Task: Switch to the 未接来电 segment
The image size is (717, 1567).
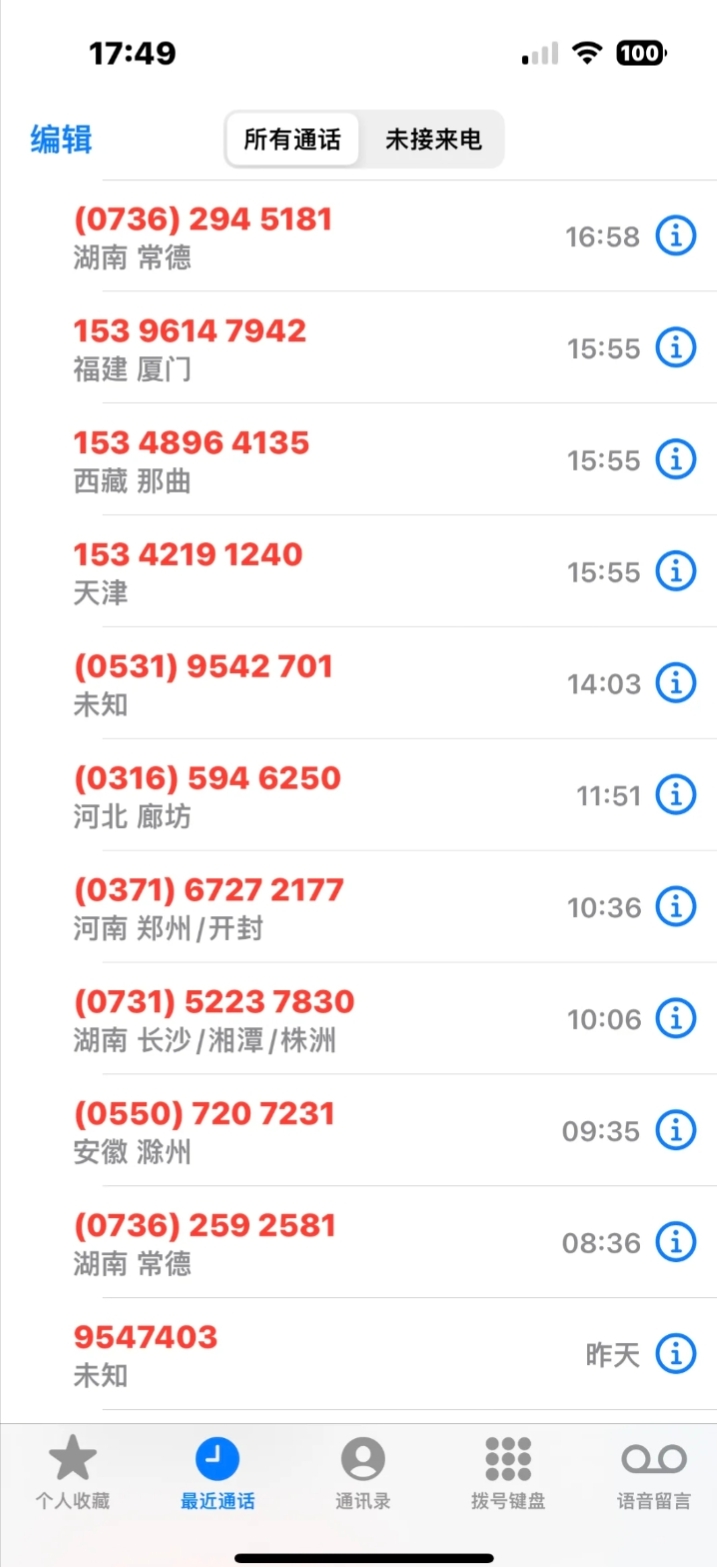Action: (x=433, y=139)
